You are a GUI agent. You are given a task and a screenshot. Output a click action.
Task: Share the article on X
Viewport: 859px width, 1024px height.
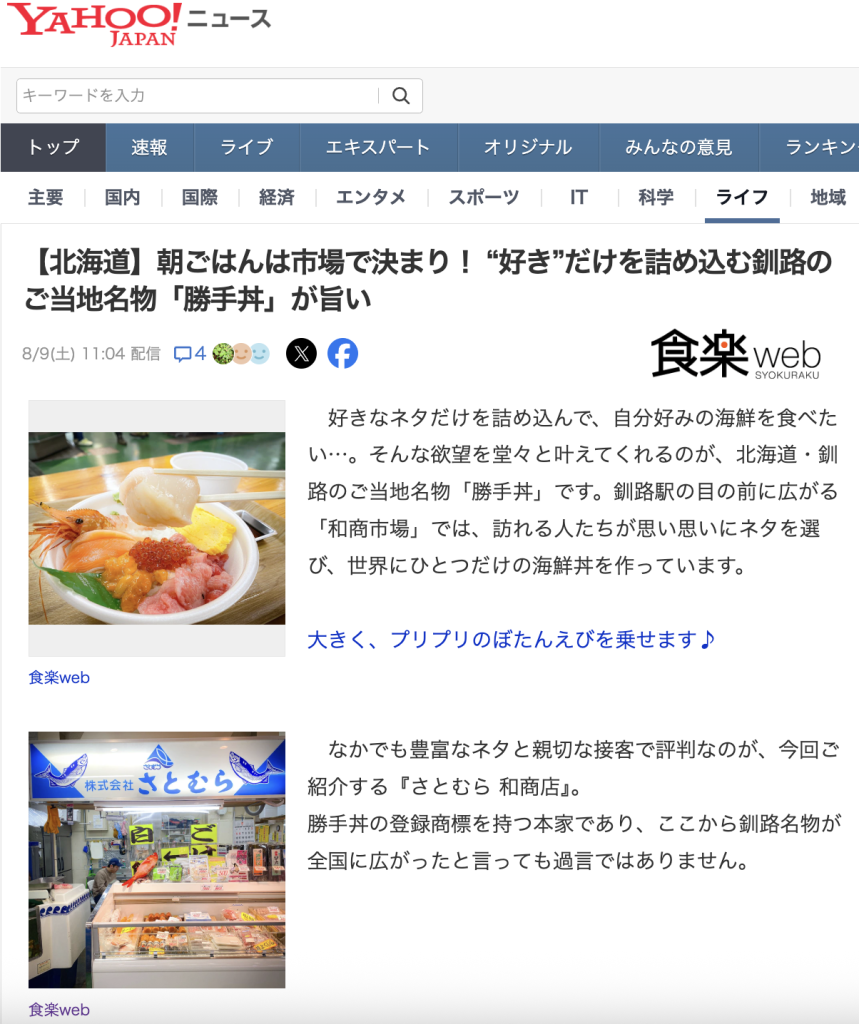coord(301,353)
